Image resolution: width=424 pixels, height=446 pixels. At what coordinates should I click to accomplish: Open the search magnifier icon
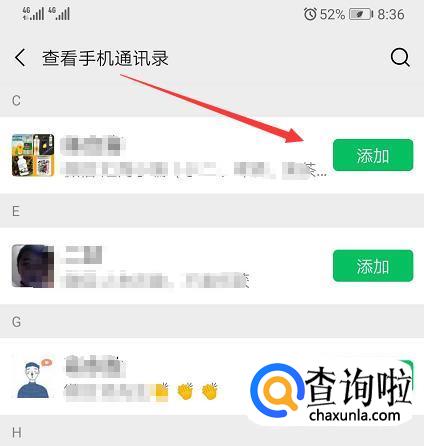pos(400,58)
